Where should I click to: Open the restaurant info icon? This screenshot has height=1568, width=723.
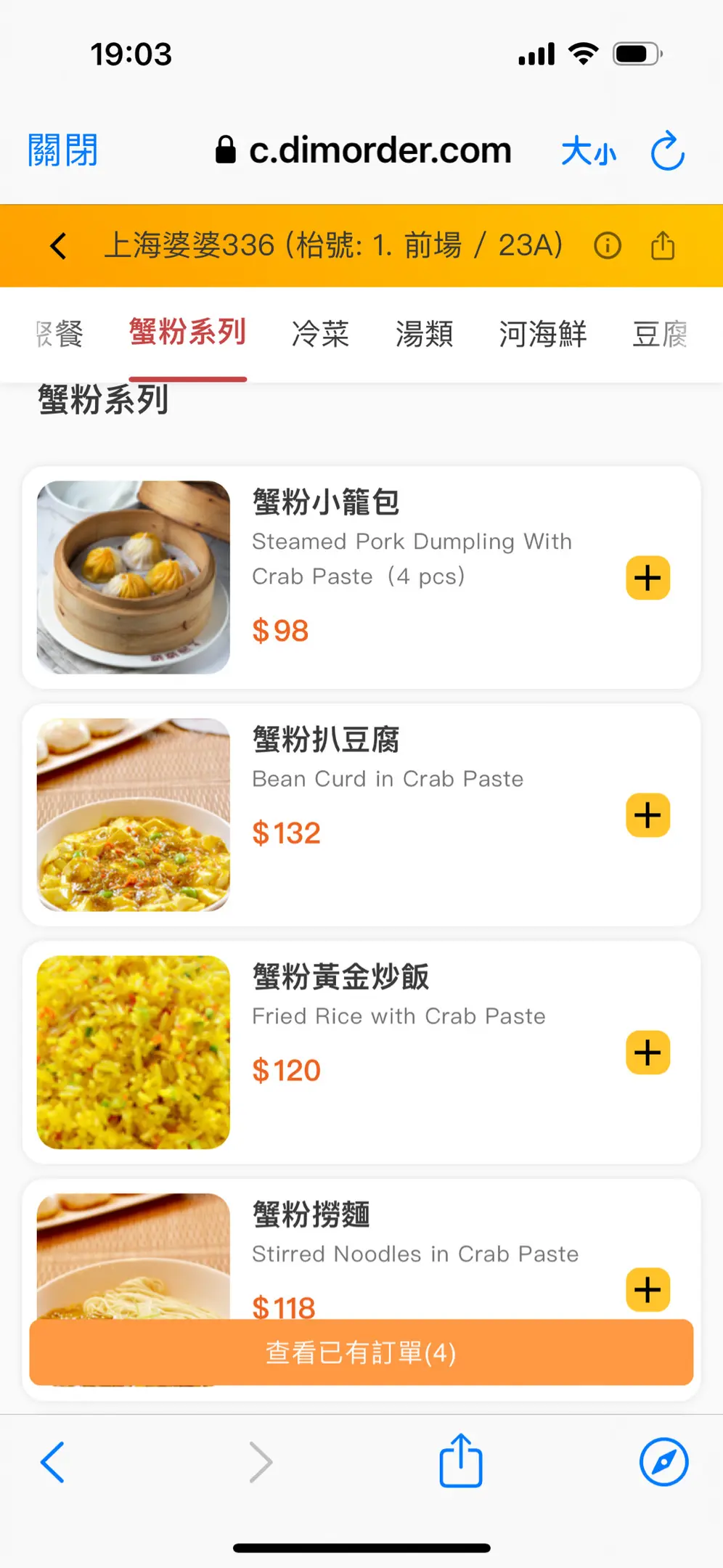608,246
